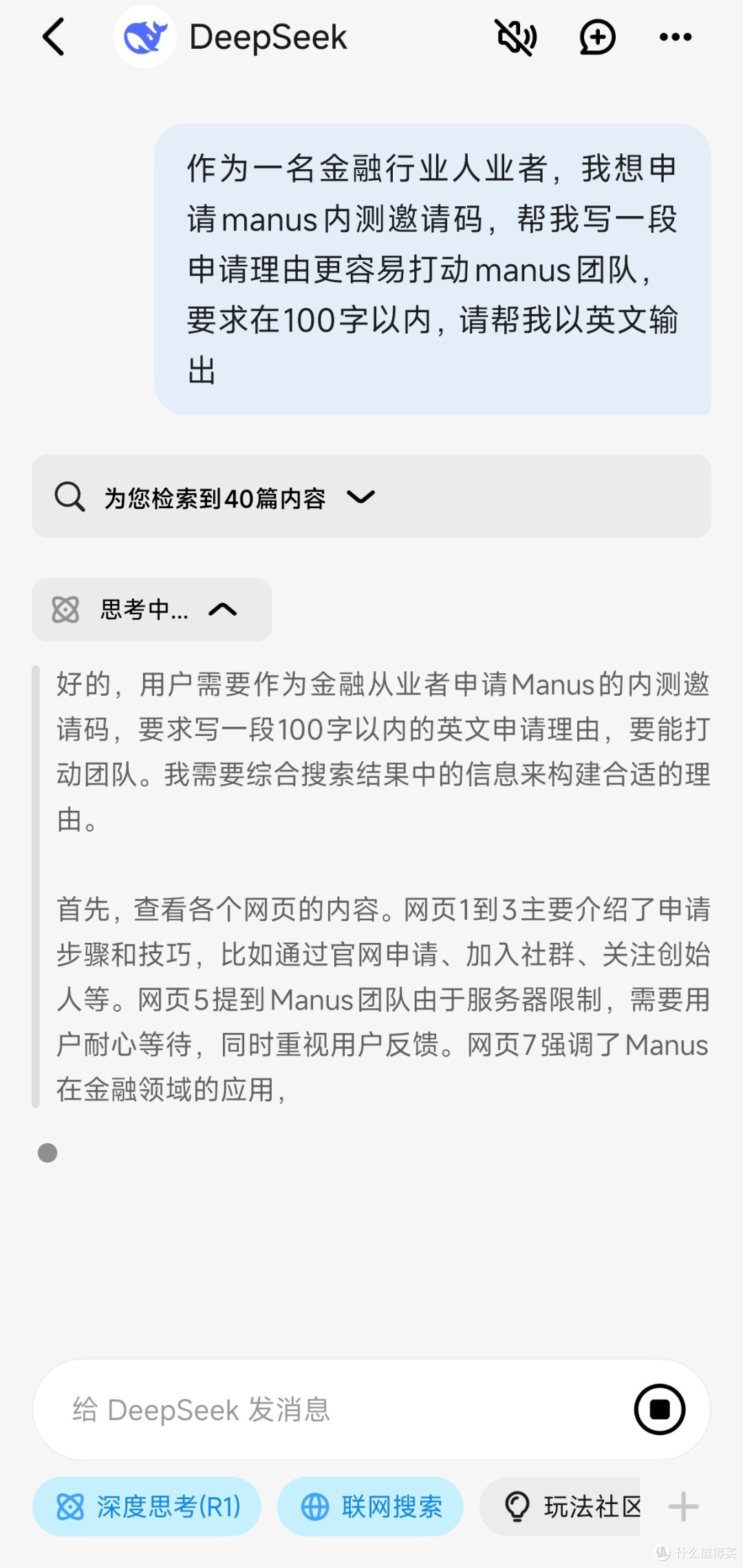
Task: Toggle 深度思考(R1) mode off
Action: (147, 1507)
